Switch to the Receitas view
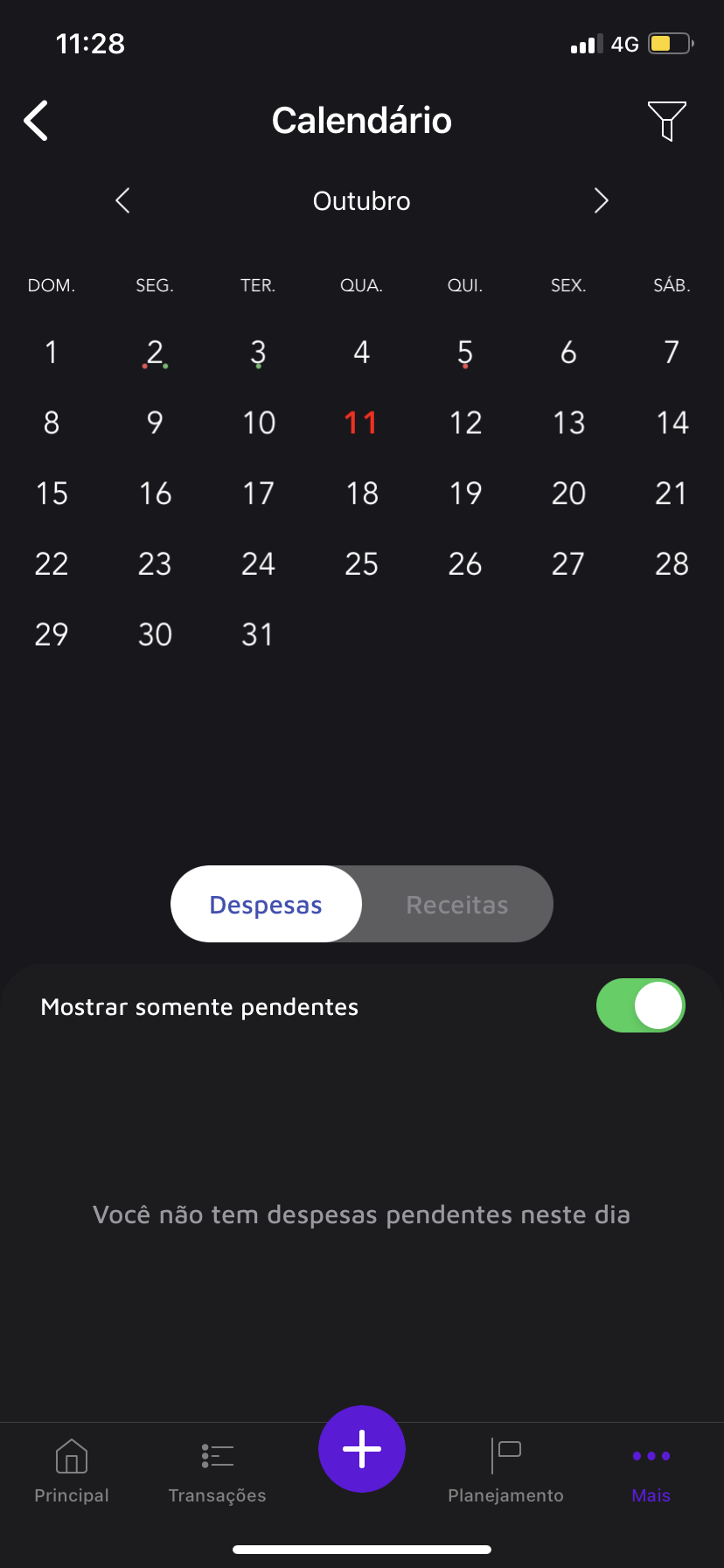The width and height of the screenshot is (724, 1568). coord(456,904)
